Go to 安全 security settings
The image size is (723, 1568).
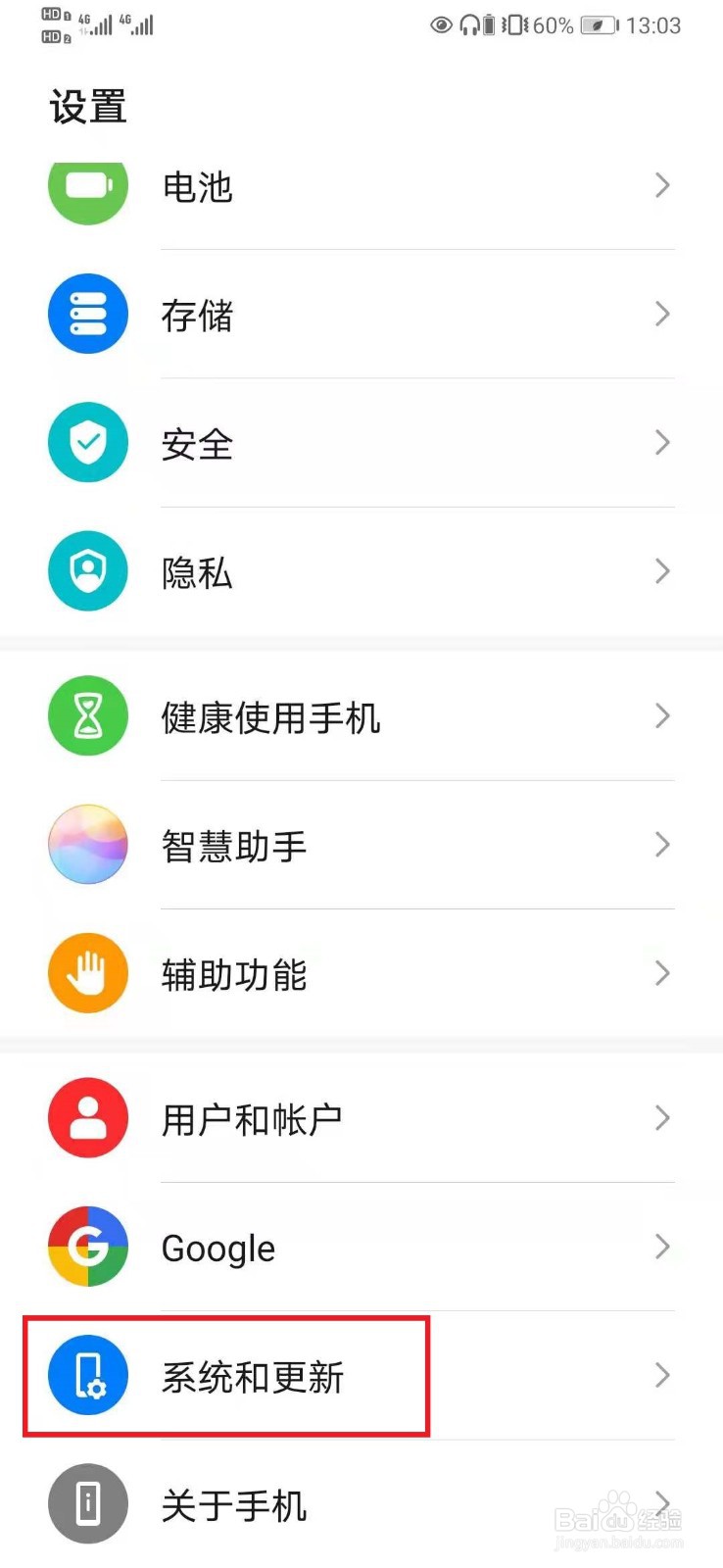pyautogui.click(x=361, y=443)
